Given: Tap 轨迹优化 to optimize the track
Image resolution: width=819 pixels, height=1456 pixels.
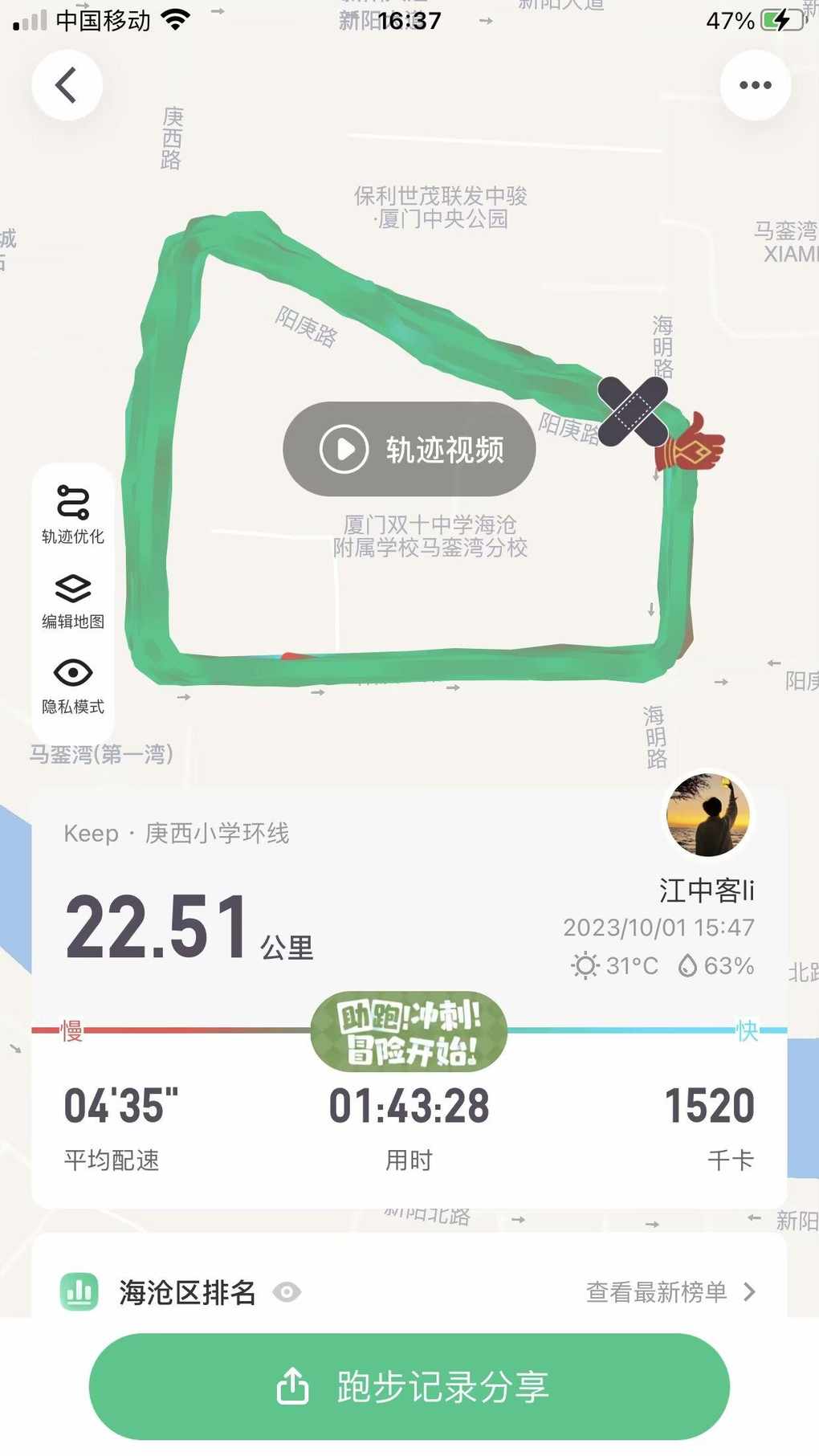Looking at the screenshot, I should [73, 514].
